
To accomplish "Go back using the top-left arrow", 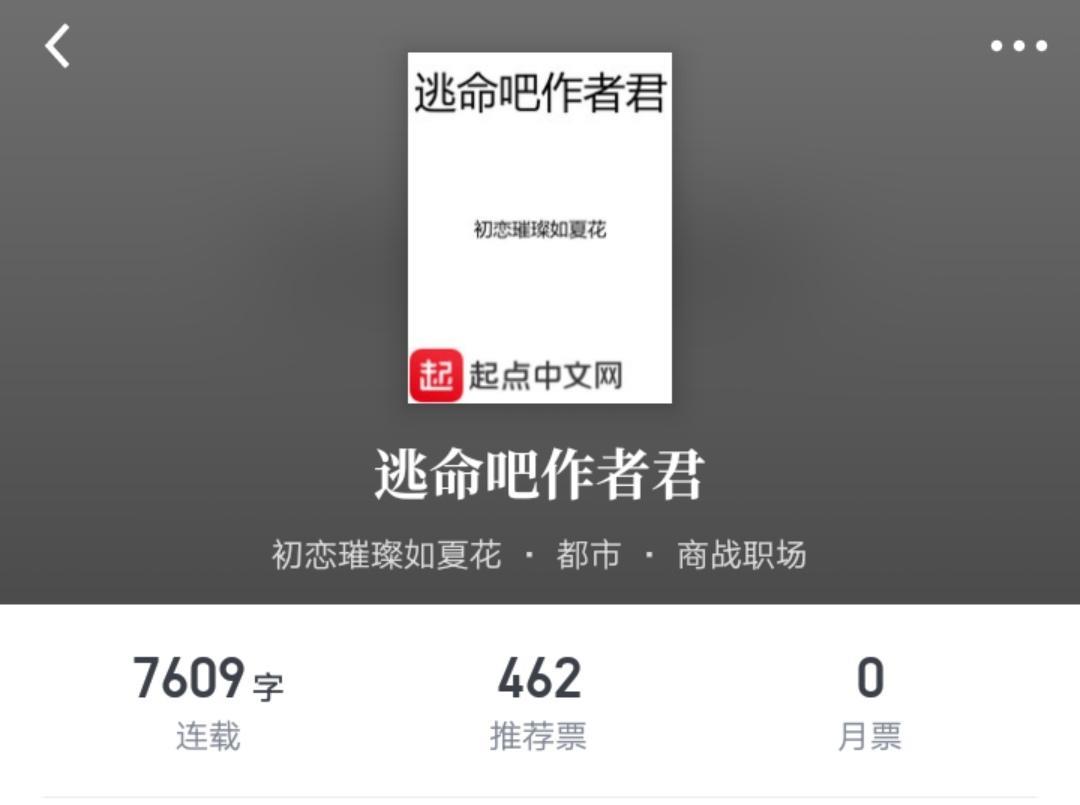I will tap(58, 46).
